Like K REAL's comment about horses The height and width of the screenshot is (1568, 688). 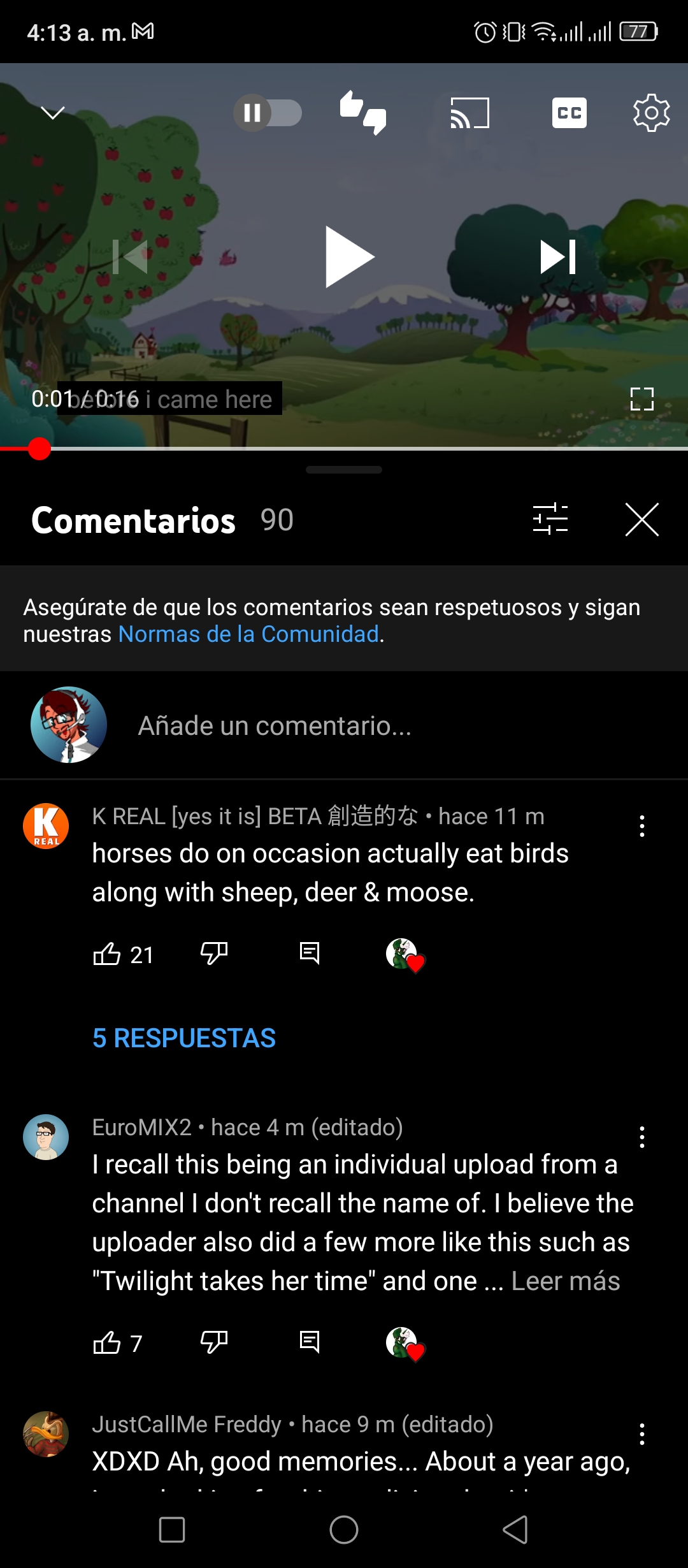pos(107,954)
